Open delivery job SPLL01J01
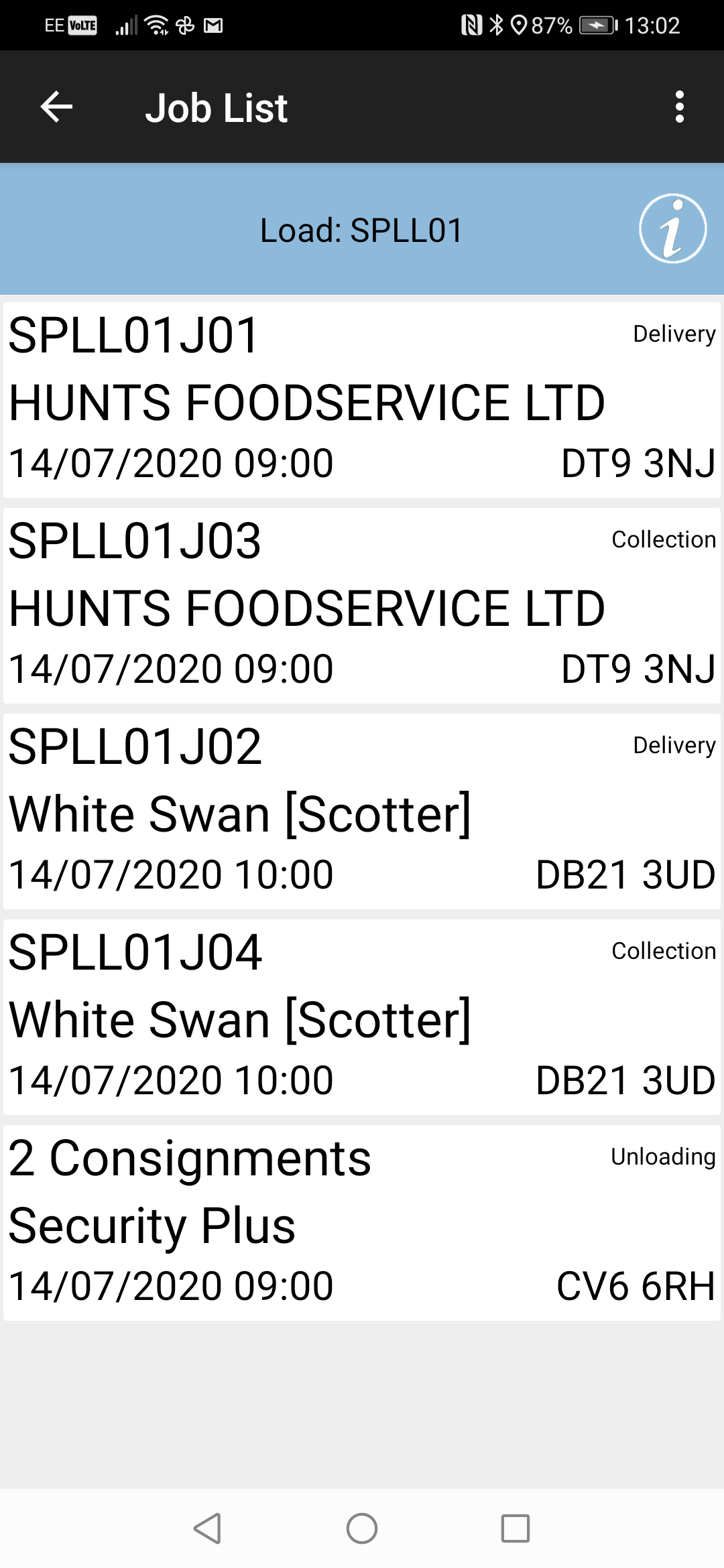The width and height of the screenshot is (724, 1568). 362,399
